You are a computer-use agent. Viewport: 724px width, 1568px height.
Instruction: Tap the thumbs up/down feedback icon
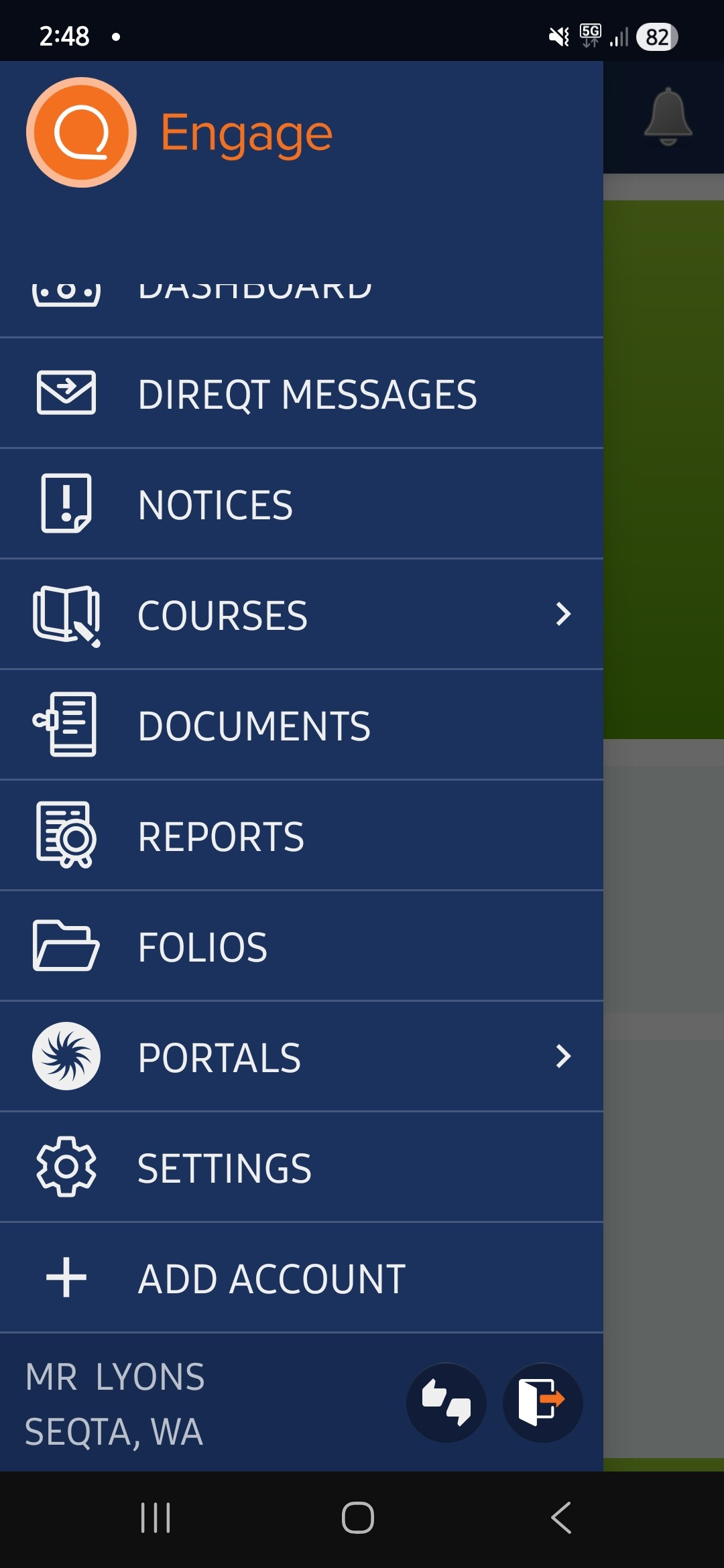coord(446,1402)
